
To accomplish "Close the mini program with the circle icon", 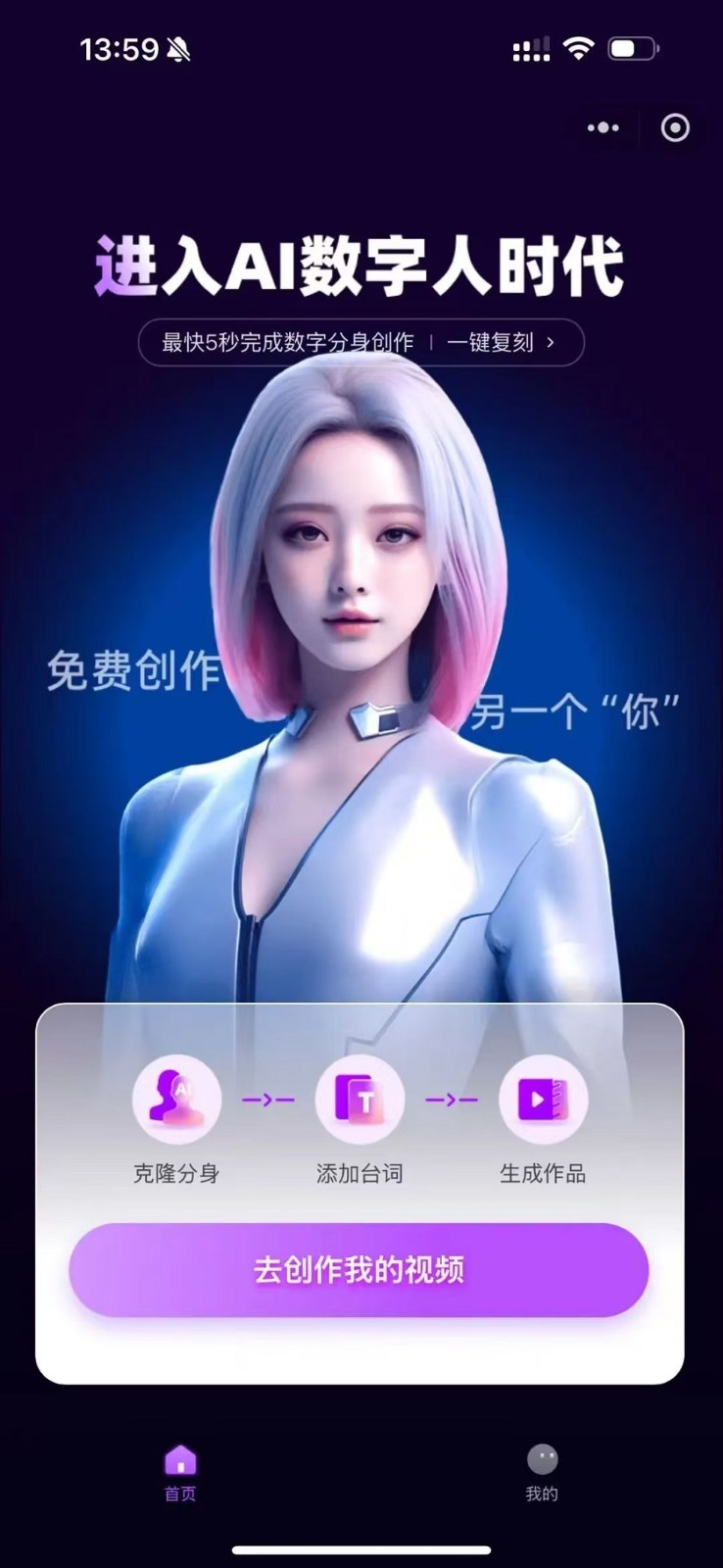I will pos(675,127).
